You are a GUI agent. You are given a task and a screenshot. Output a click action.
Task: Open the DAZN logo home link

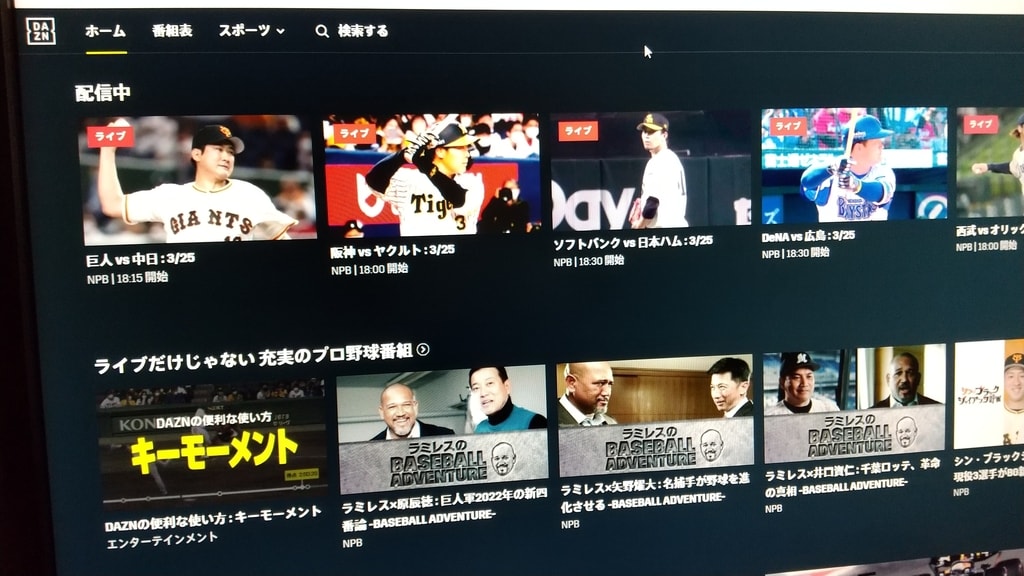point(40,31)
